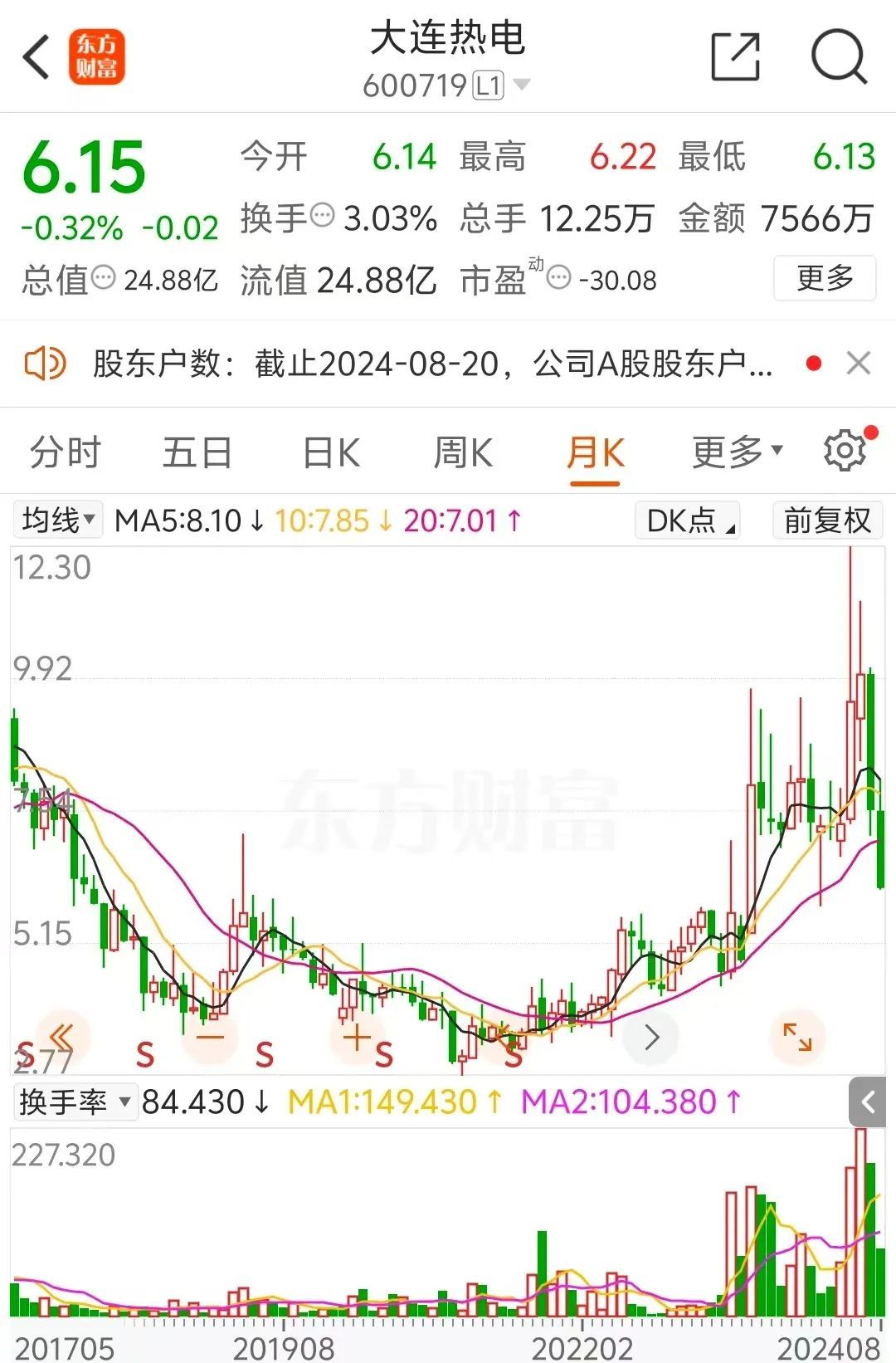Change the 前复权 adjustment setting
The height and width of the screenshot is (1363, 896).
click(x=827, y=520)
